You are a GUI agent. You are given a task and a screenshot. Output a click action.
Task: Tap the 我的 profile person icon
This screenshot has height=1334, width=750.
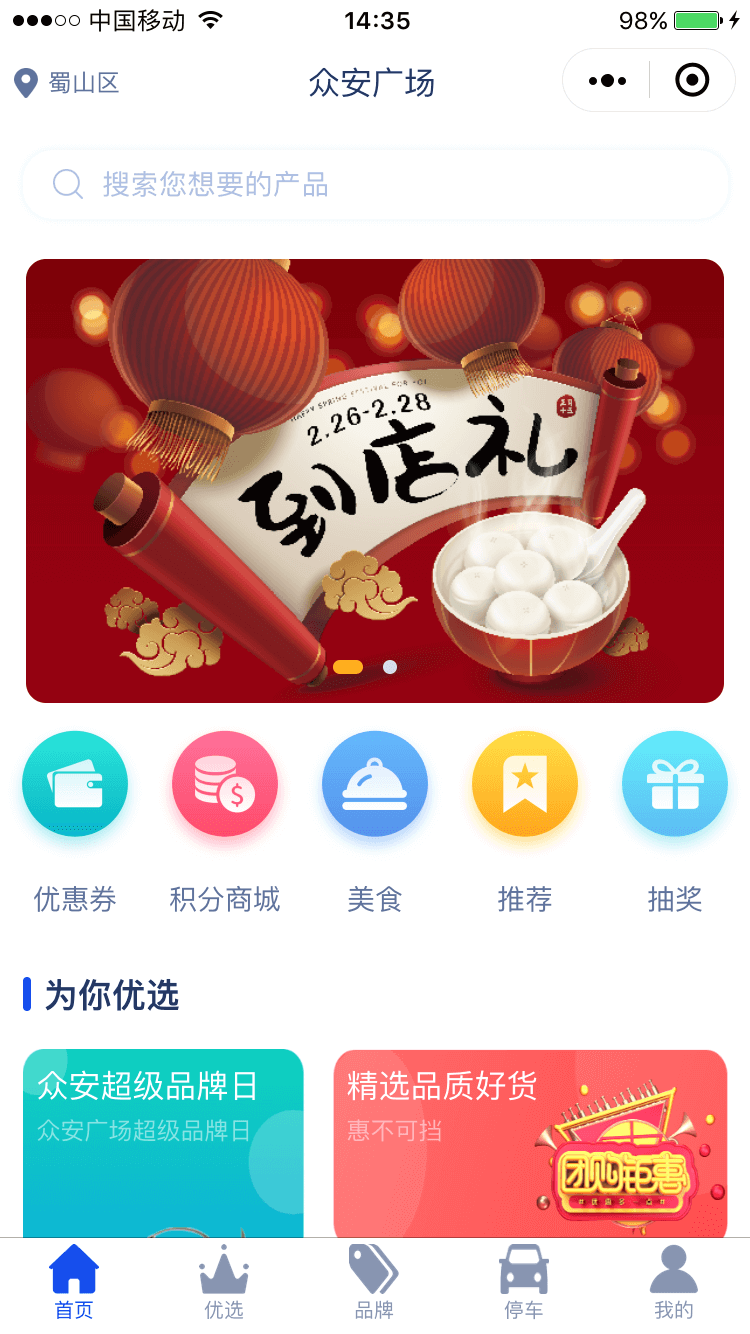674,1268
